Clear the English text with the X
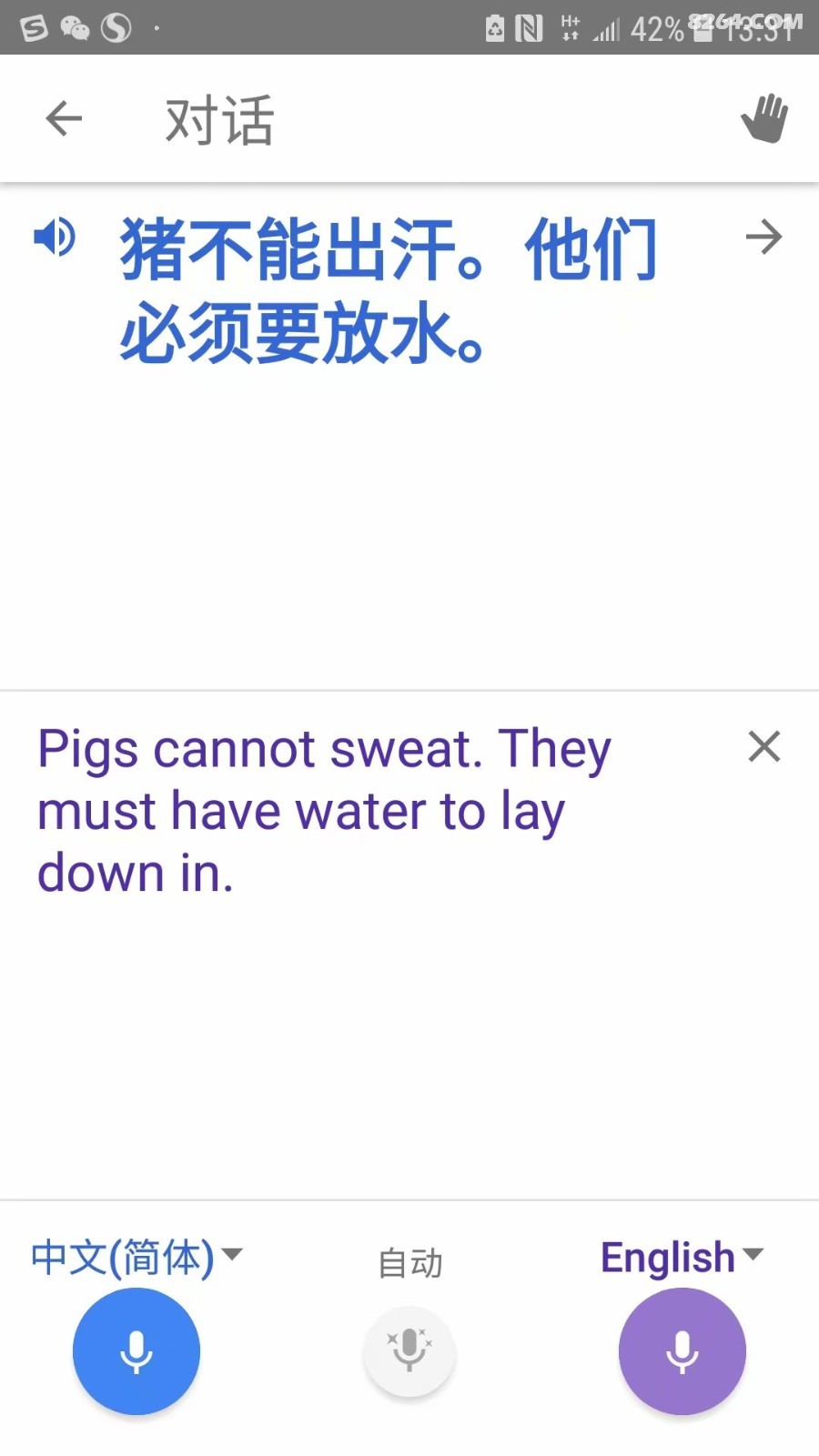 tap(764, 746)
